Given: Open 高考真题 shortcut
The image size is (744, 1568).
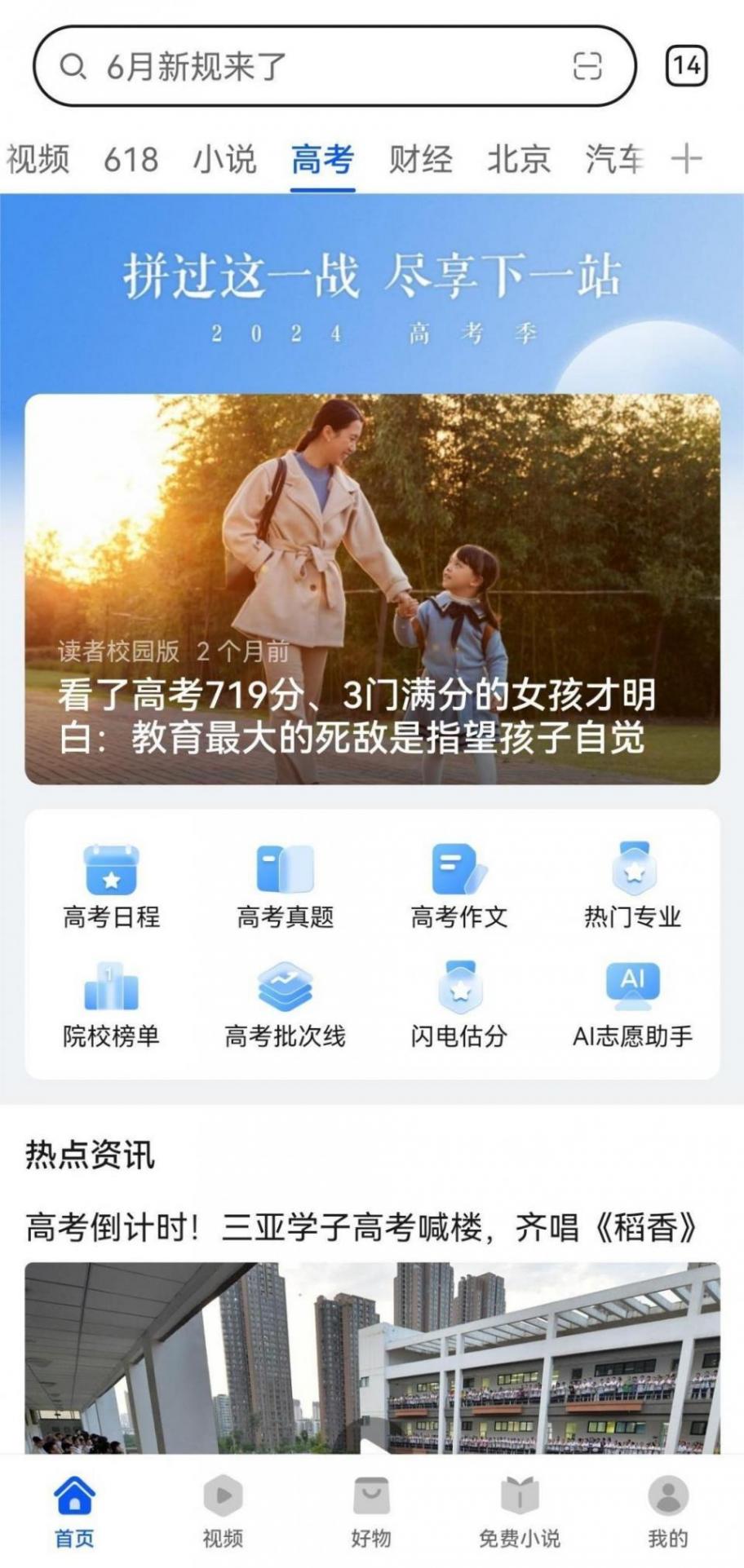Looking at the screenshot, I should 285,886.
